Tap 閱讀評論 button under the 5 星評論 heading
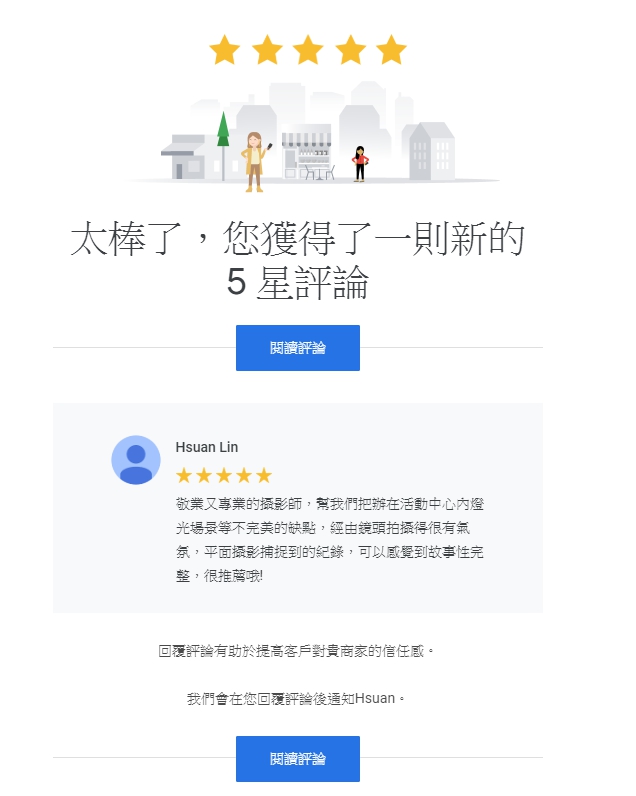The width and height of the screenshot is (636, 796). coord(297,348)
